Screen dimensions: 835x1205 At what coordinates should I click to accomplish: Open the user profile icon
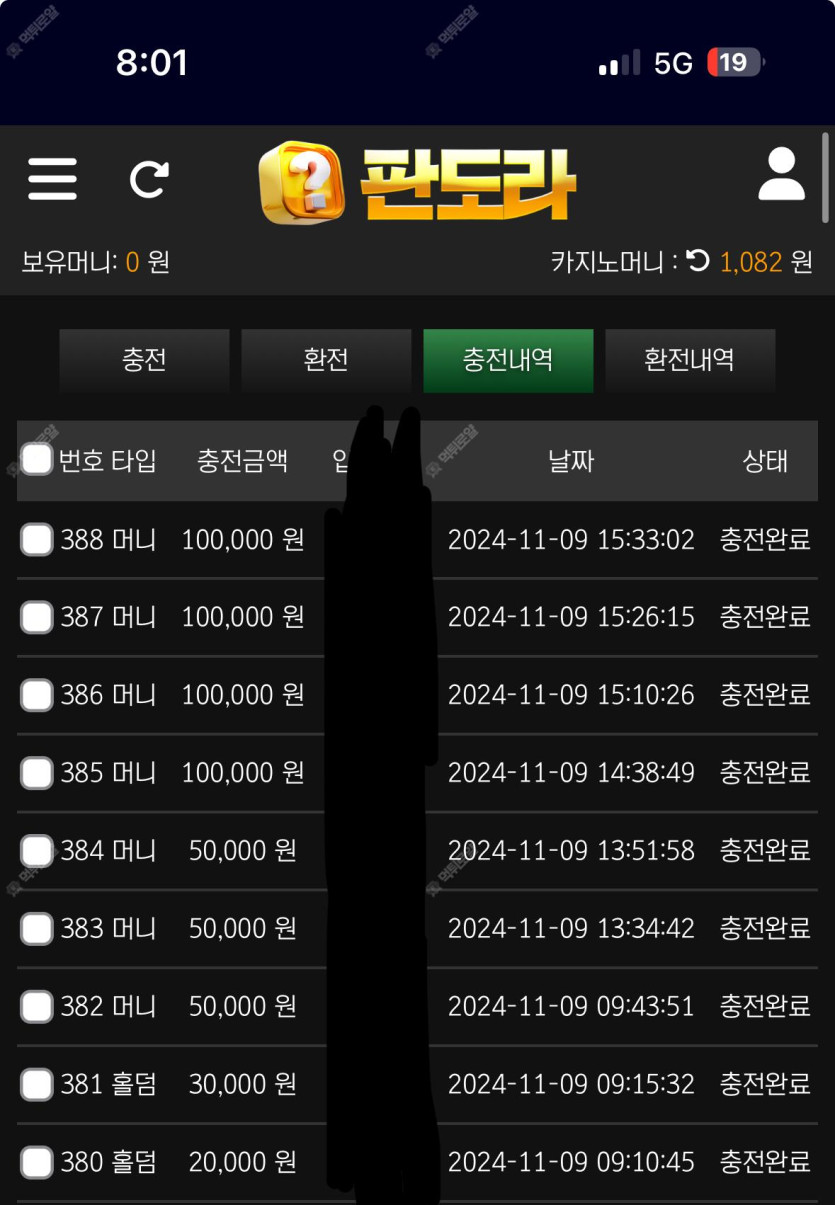coord(781,176)
